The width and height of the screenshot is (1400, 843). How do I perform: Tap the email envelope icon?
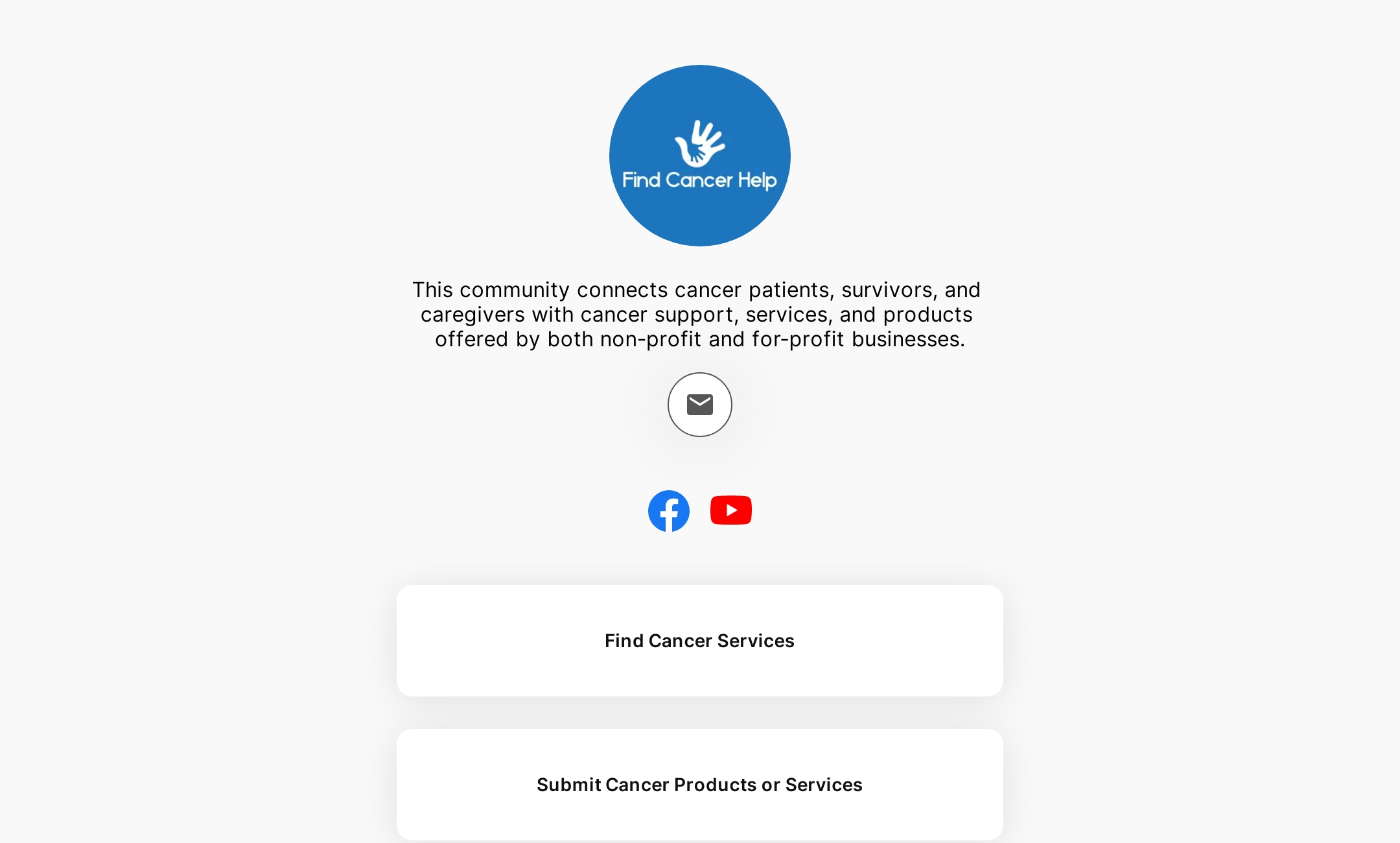tap(699, 405)
